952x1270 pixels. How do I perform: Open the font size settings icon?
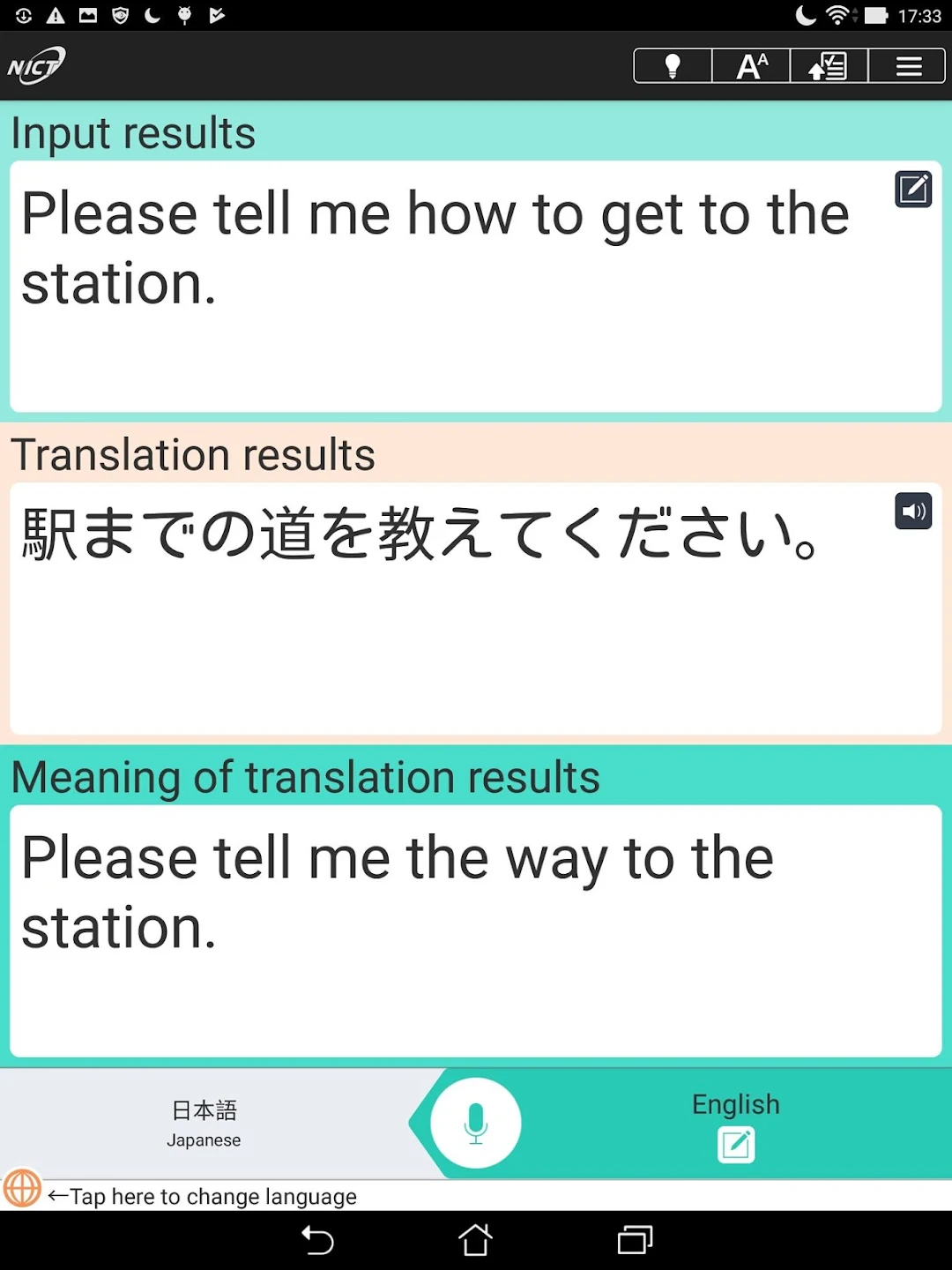(750, 65)
